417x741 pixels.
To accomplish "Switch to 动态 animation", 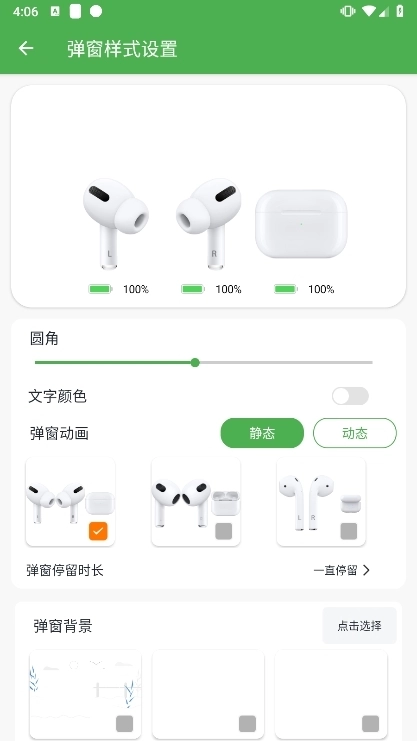I will coord(355,433).
